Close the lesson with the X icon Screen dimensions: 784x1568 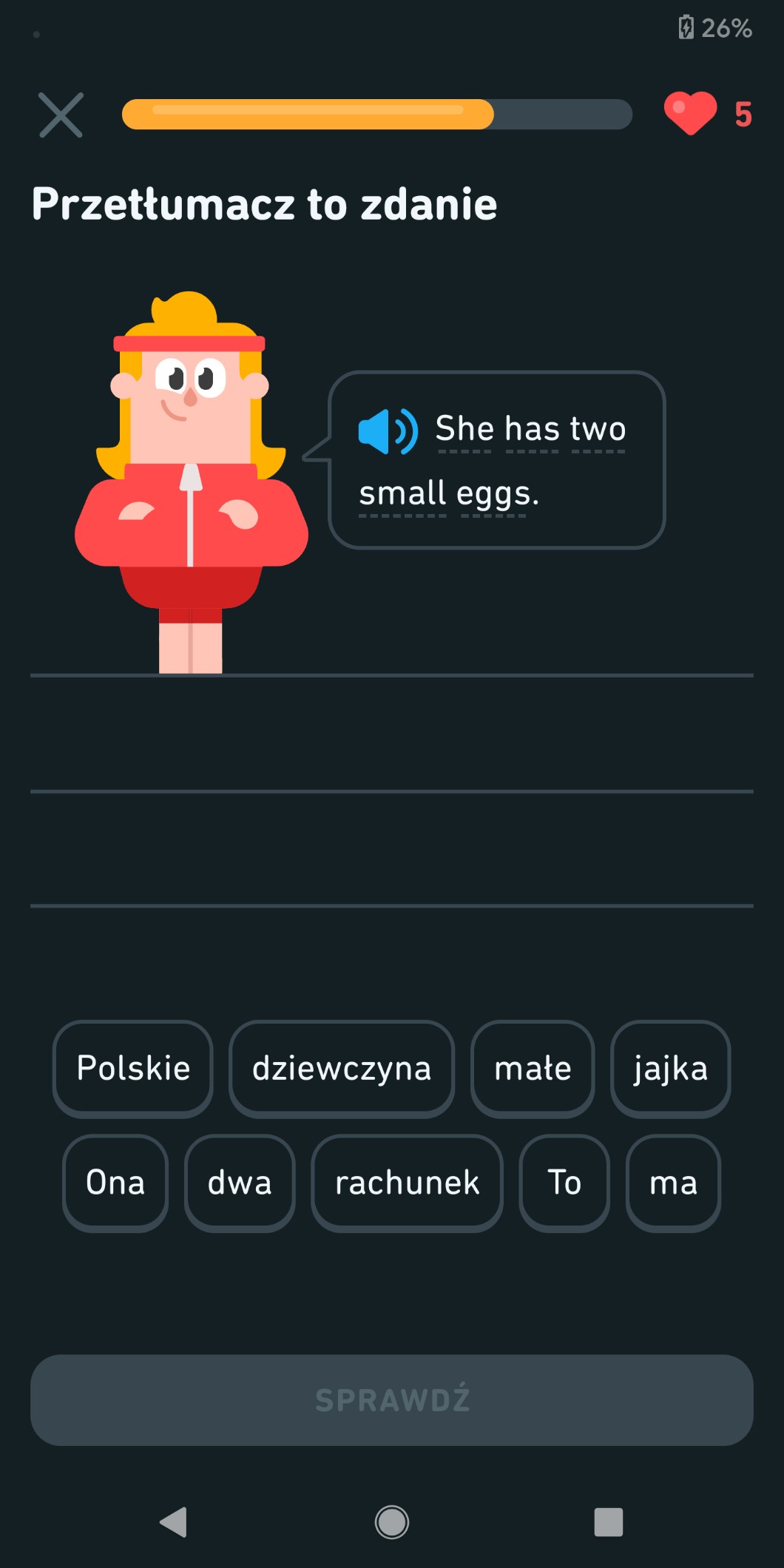tap(61, 115)
